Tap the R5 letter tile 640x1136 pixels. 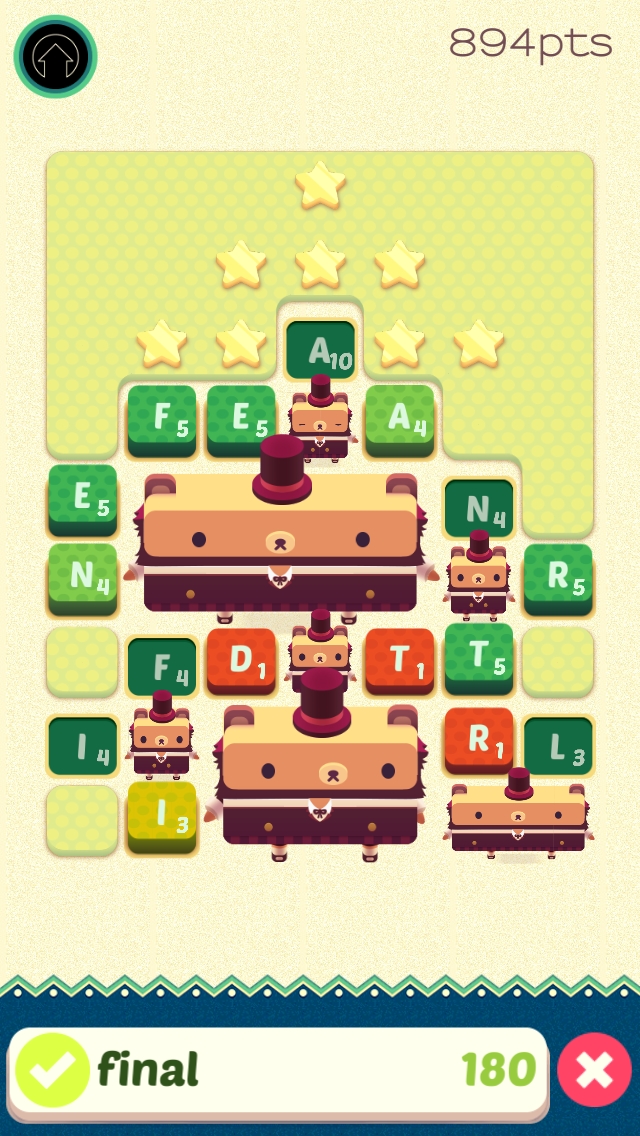click(557, 577)
